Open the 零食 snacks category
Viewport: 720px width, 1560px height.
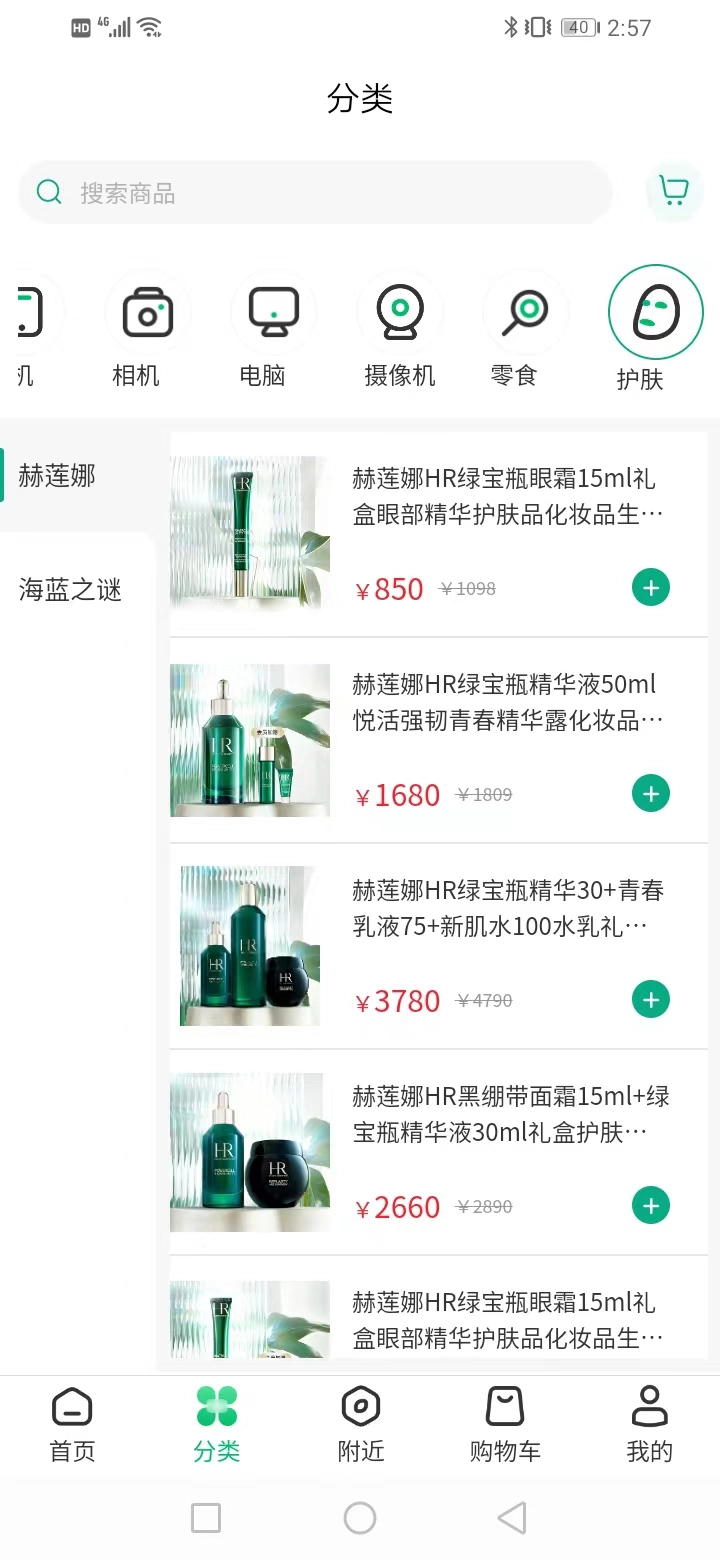[526, 312]
